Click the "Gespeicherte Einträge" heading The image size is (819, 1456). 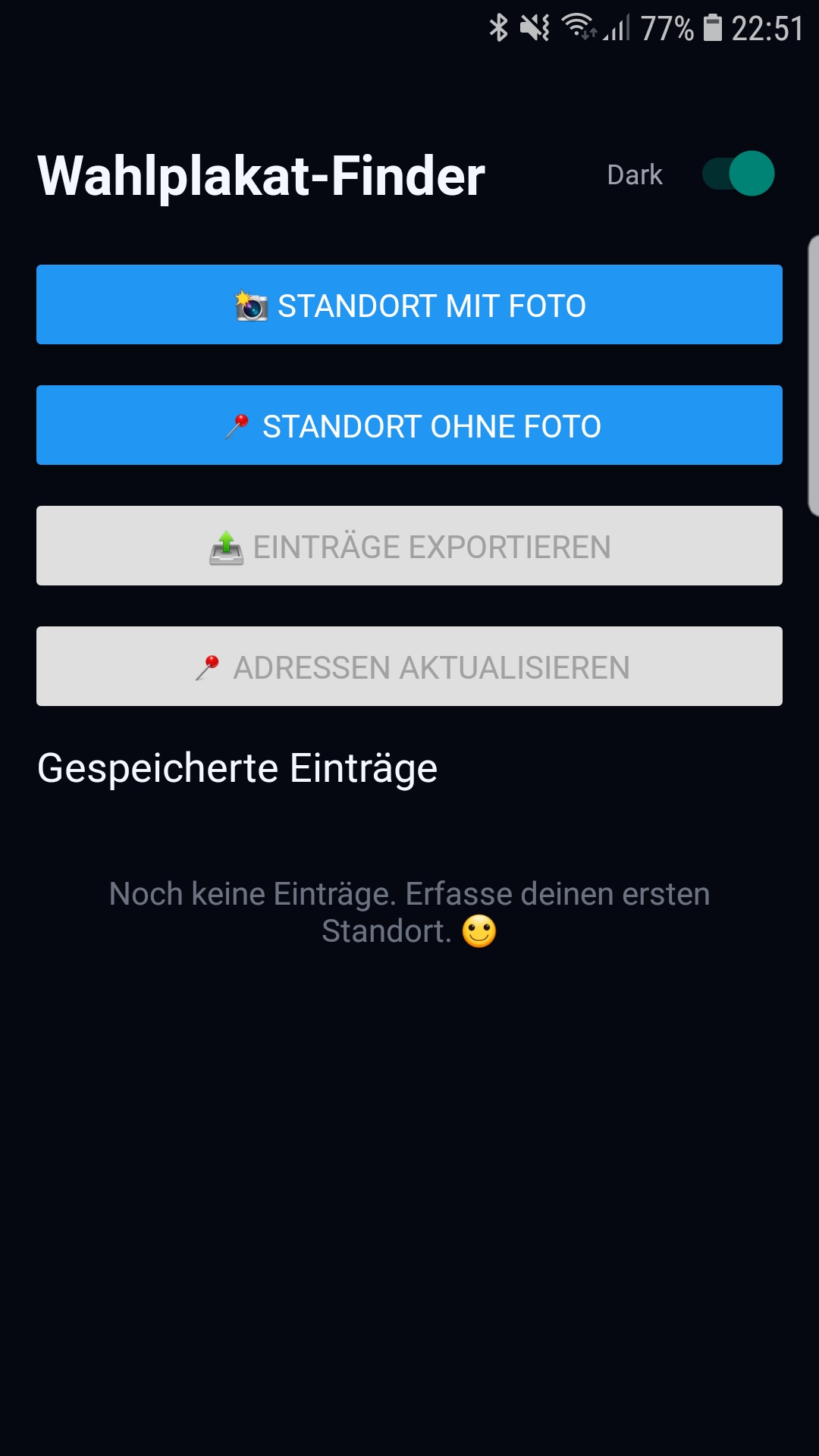click(237, 768)
